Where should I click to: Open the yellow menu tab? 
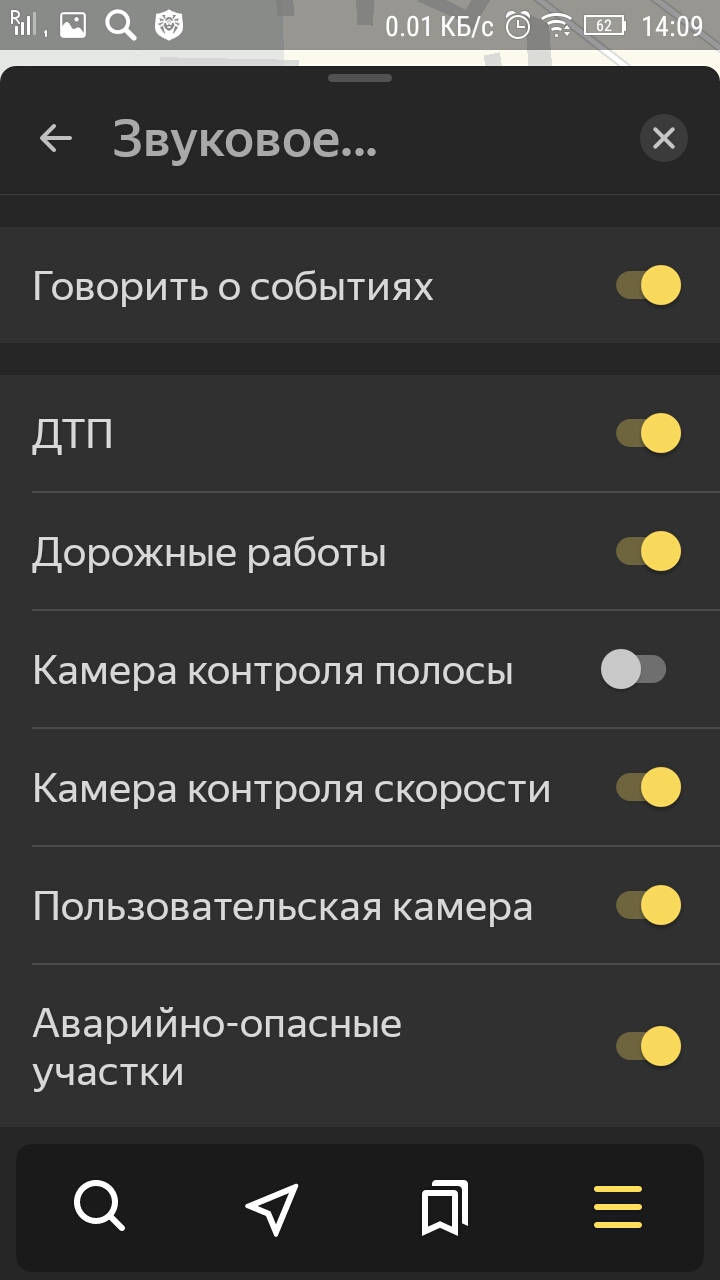617,1206
